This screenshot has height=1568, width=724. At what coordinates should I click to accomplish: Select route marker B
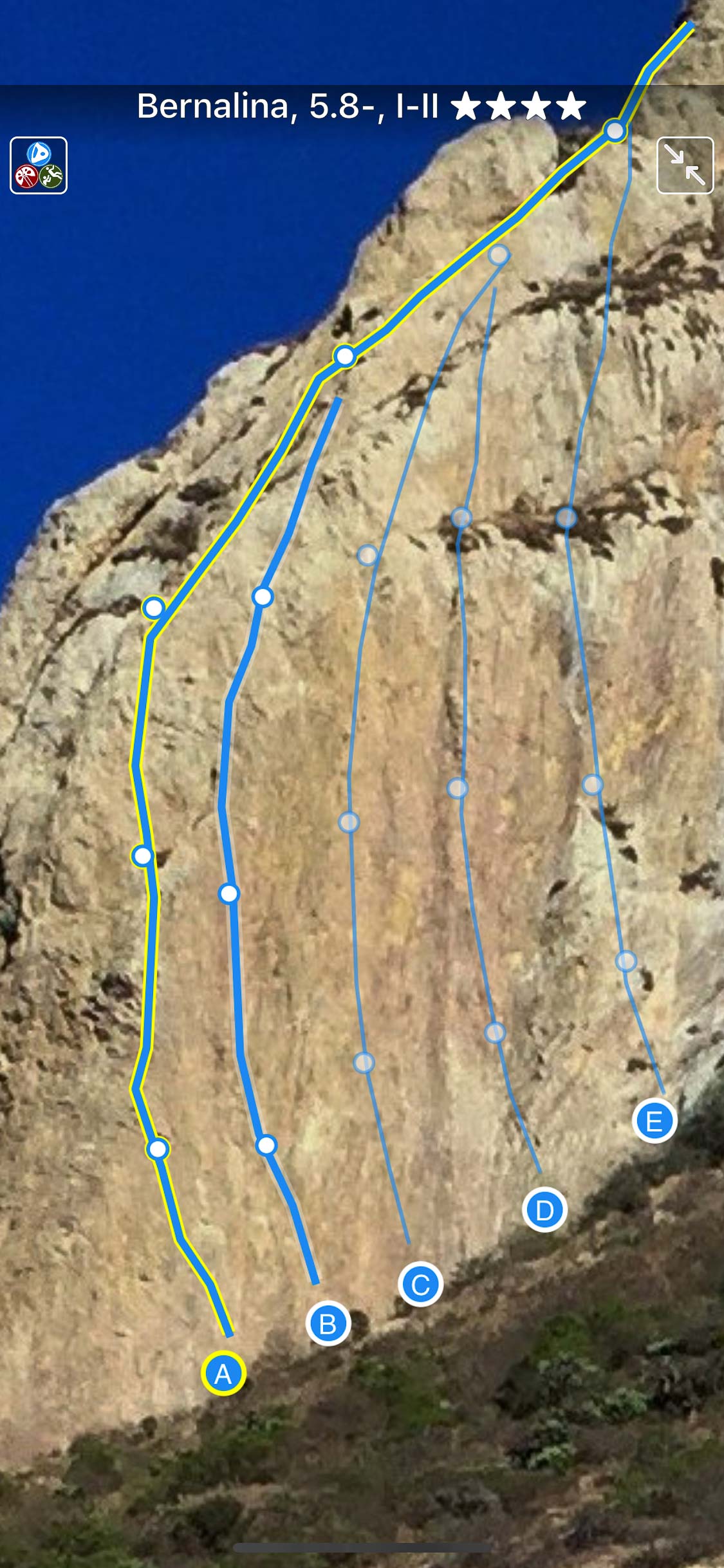tap(328, 1323)
